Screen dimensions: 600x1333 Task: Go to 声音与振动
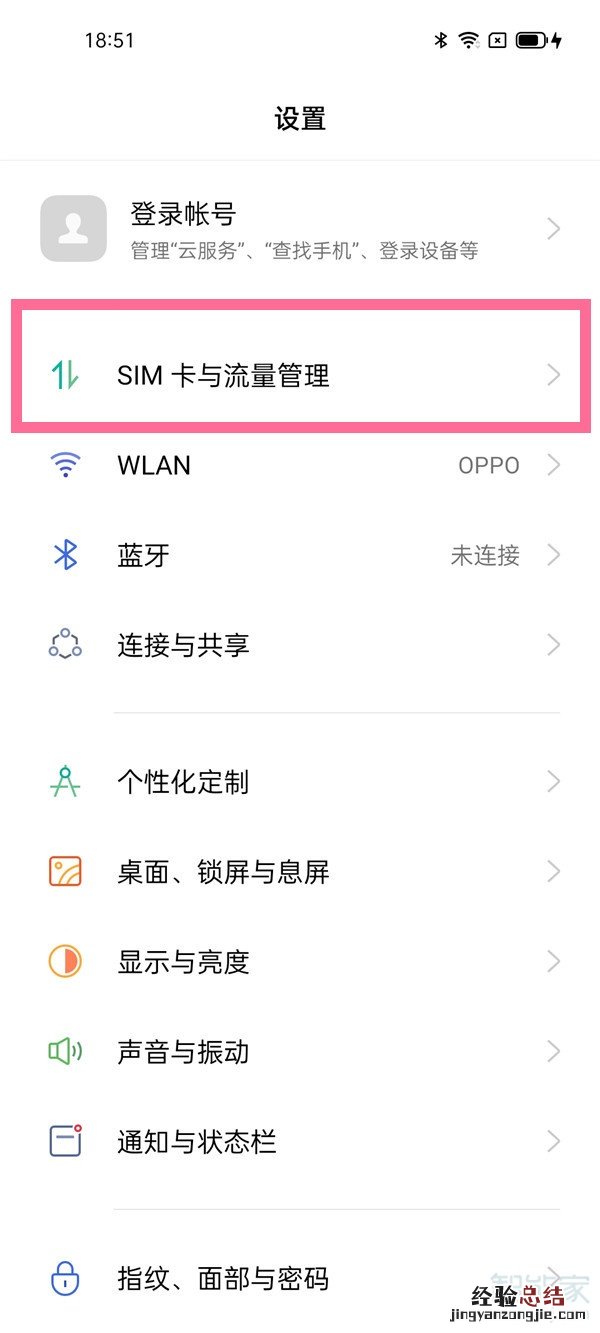point(300,1052)
